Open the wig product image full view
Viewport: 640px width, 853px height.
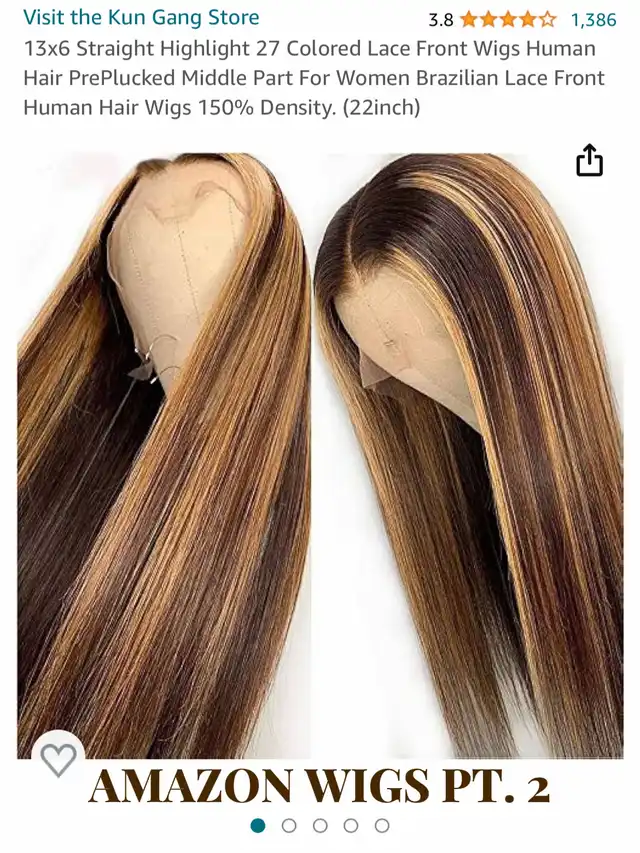click(x=320, y=450)
